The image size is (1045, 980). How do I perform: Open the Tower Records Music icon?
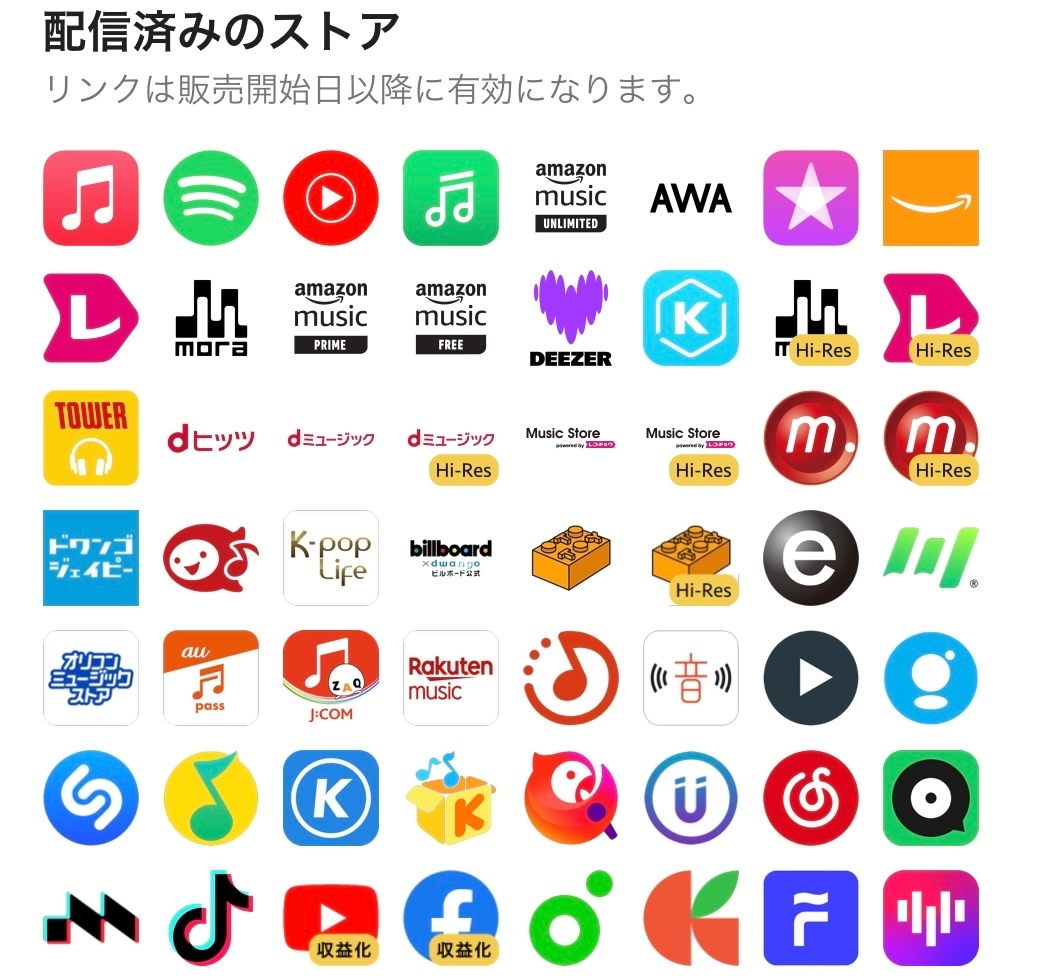[x=91, y=438]
